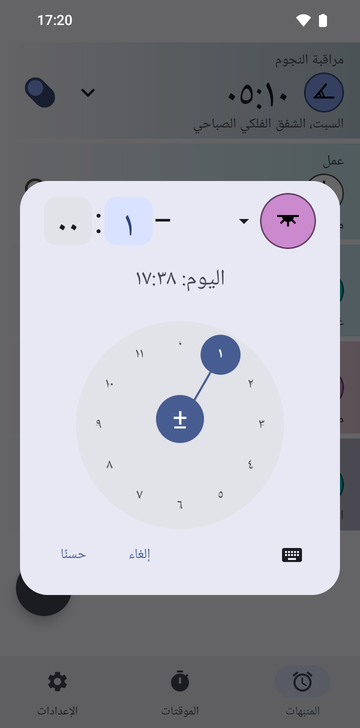Pick hour ٧ on the dial
360x728 pixels.
(139, 494)
